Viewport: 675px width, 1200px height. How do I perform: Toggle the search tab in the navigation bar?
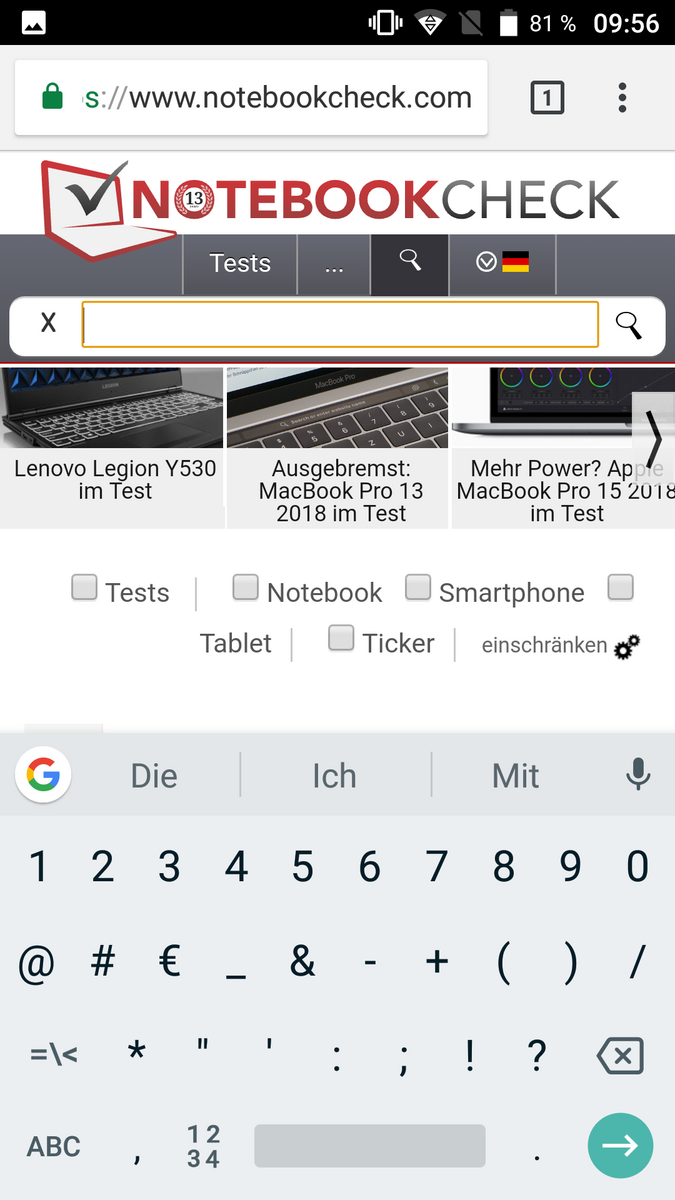click(x=410, y=262)
